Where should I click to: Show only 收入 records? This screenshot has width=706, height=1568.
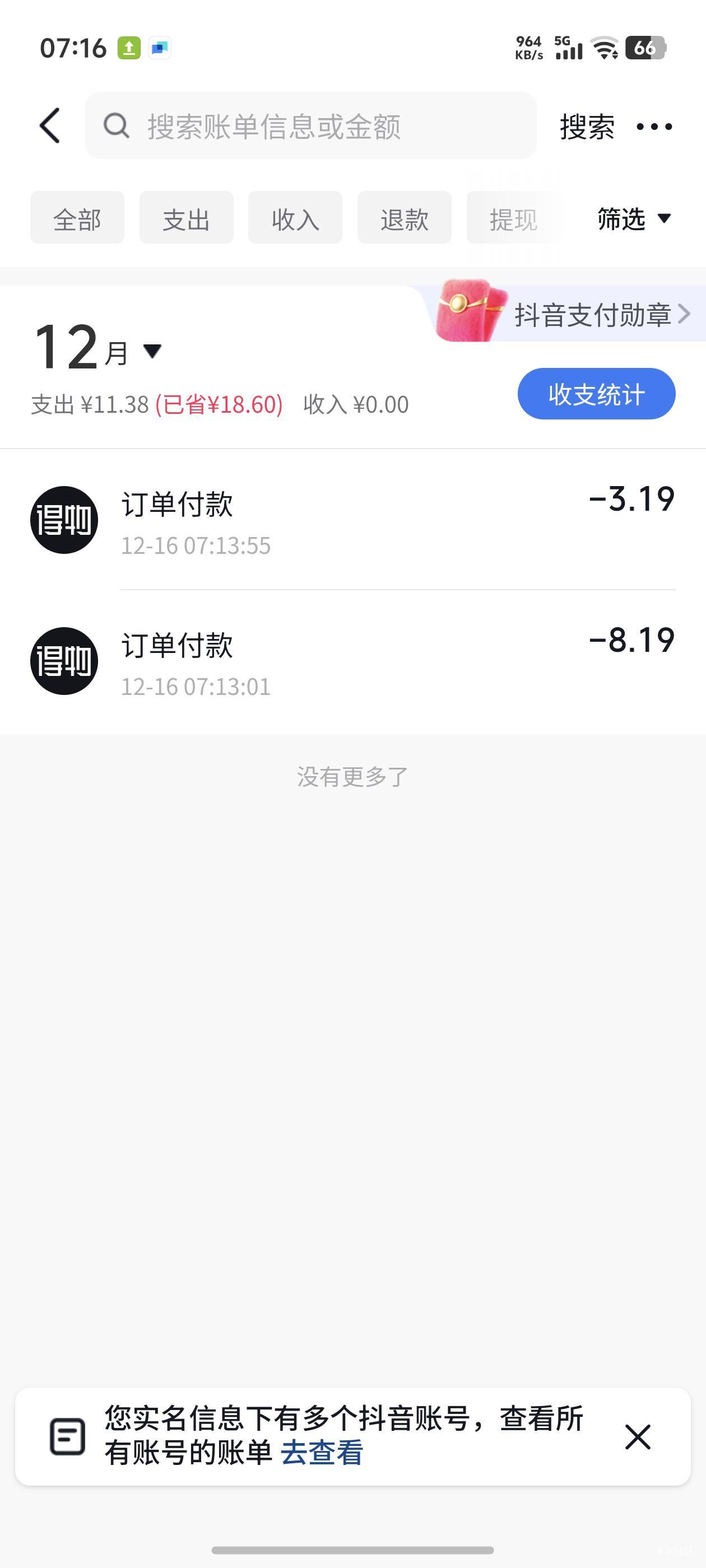tap(295, 218)
